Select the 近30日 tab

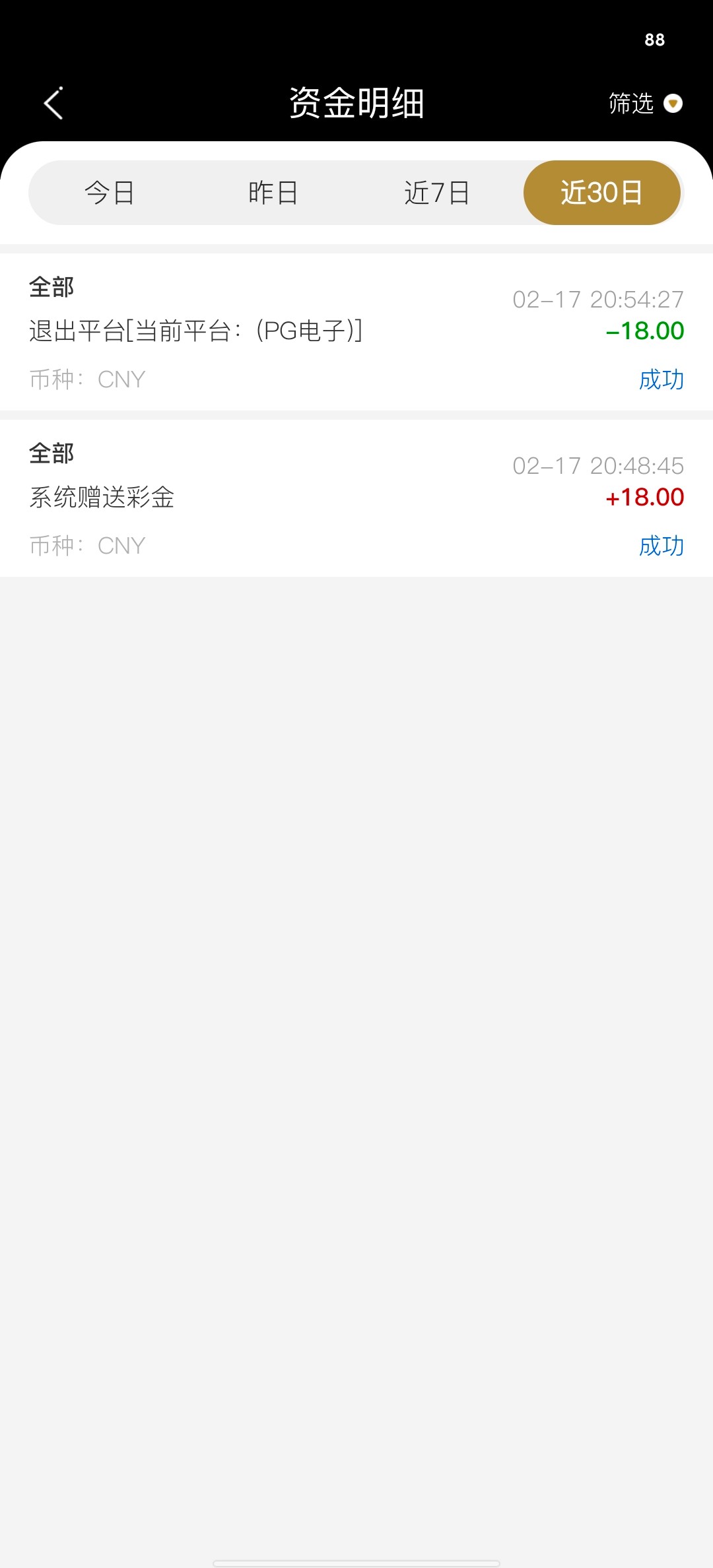tap(601, 193)
